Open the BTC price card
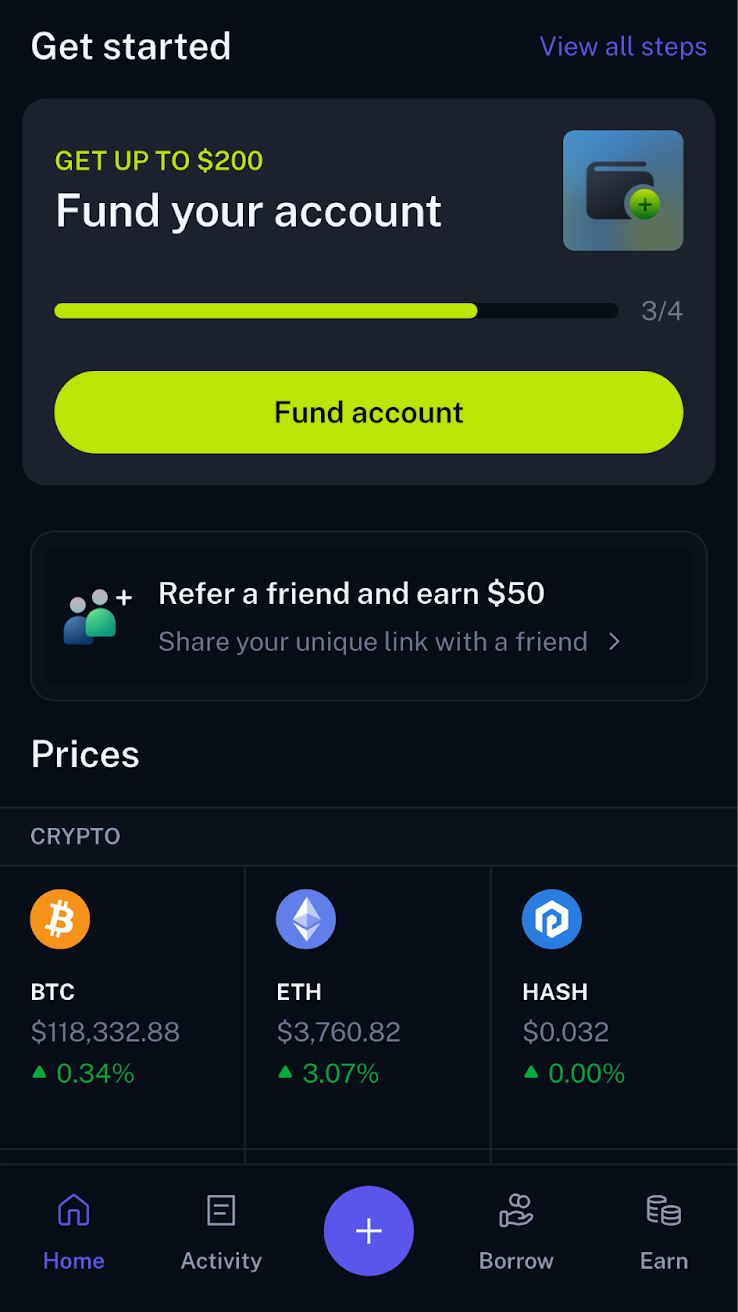 [120, 1010]
